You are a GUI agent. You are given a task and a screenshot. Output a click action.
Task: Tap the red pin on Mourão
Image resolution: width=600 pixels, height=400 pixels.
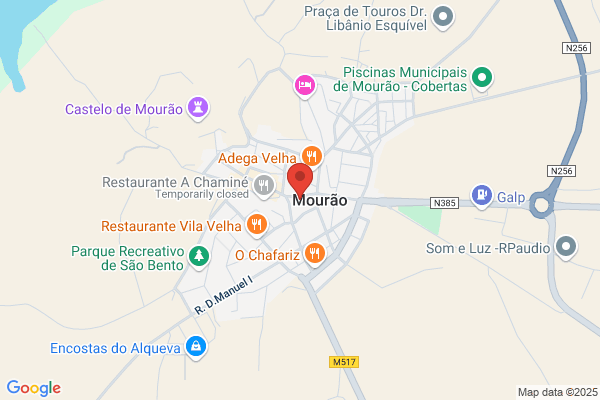pos(300,179)
